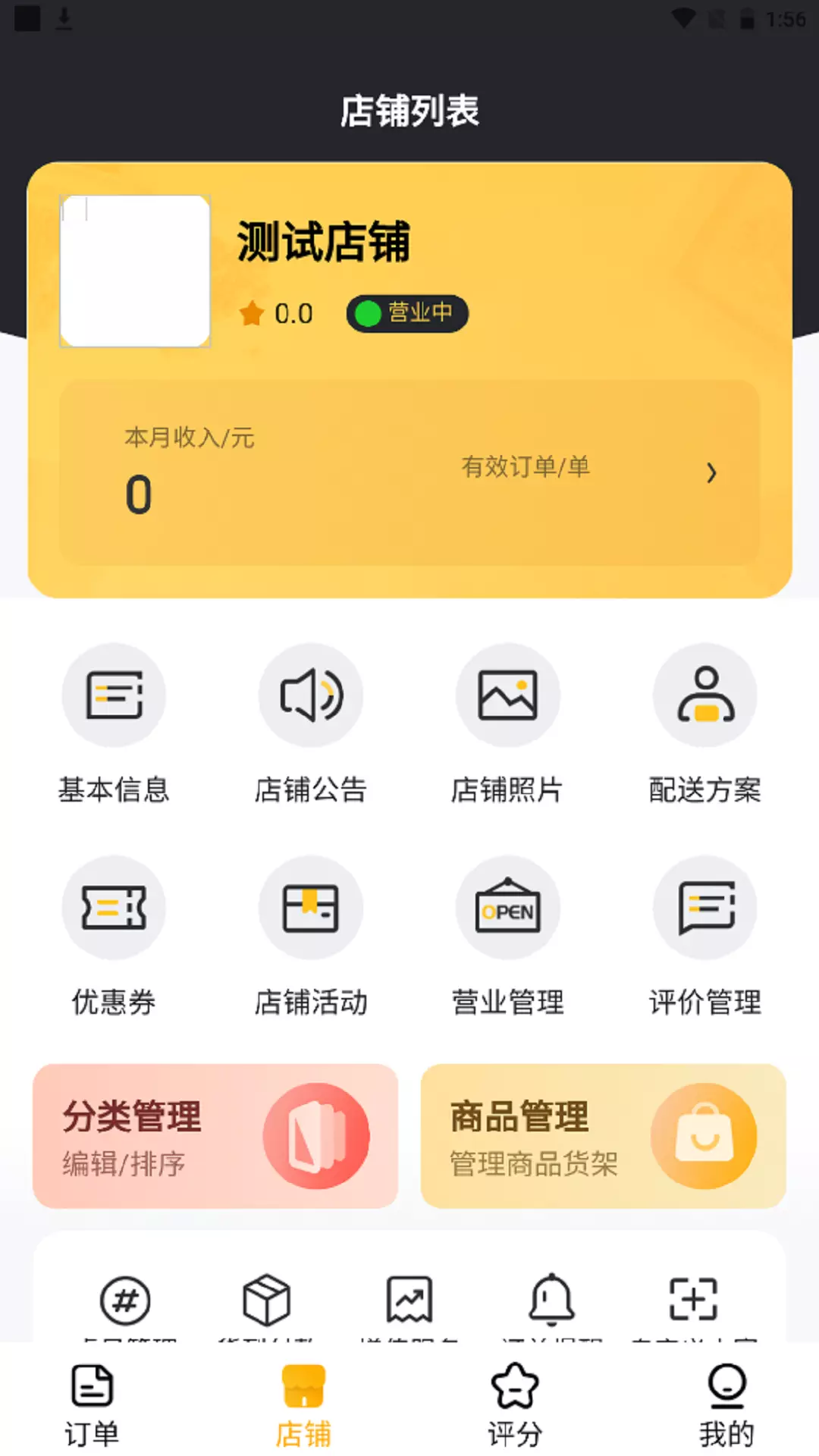This screenshot has width=819, height=1456.
Task: Open the bell reminder icon
Action: pos(551,1299)
